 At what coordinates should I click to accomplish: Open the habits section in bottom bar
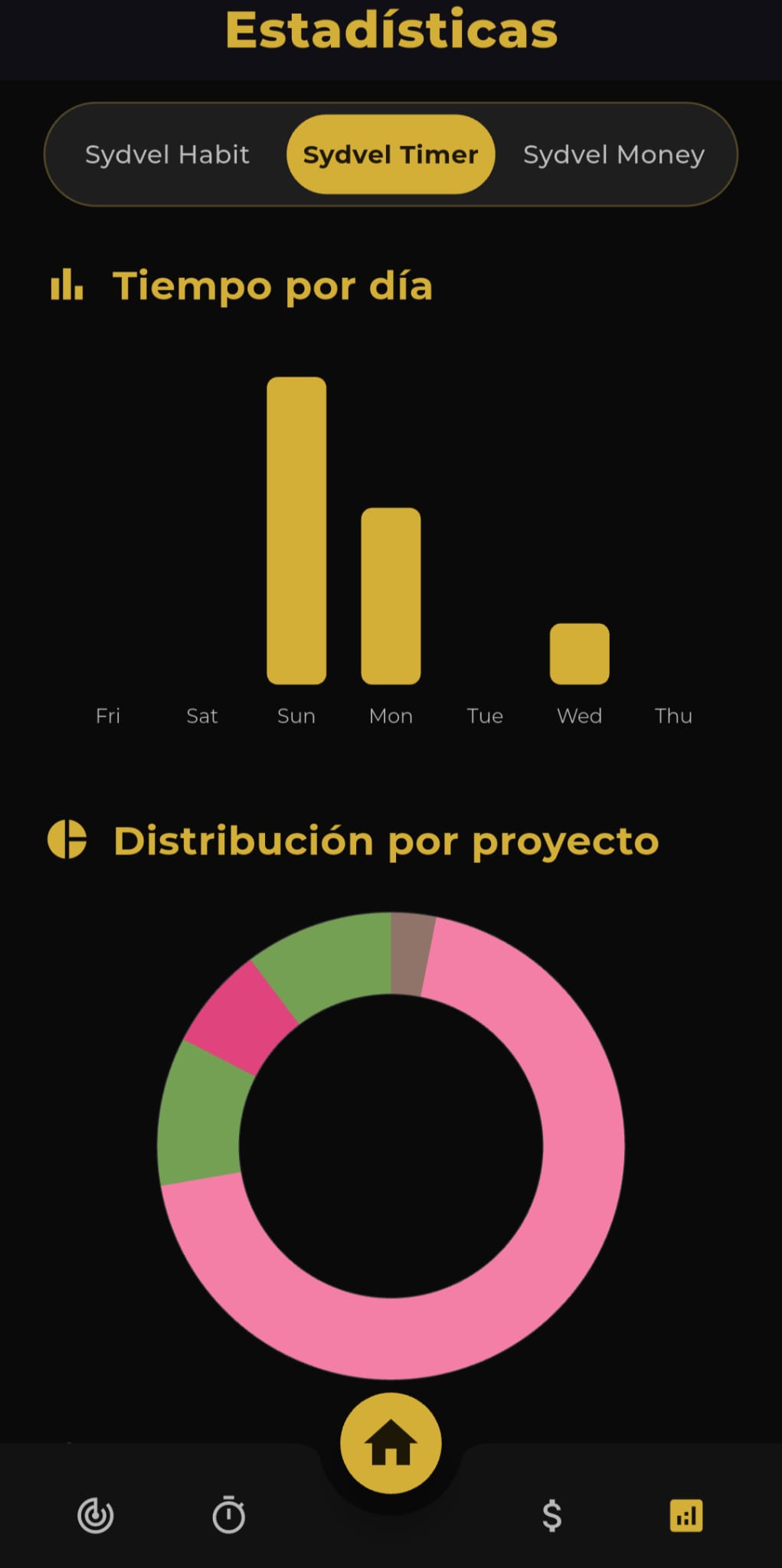tap(96, 1515)
